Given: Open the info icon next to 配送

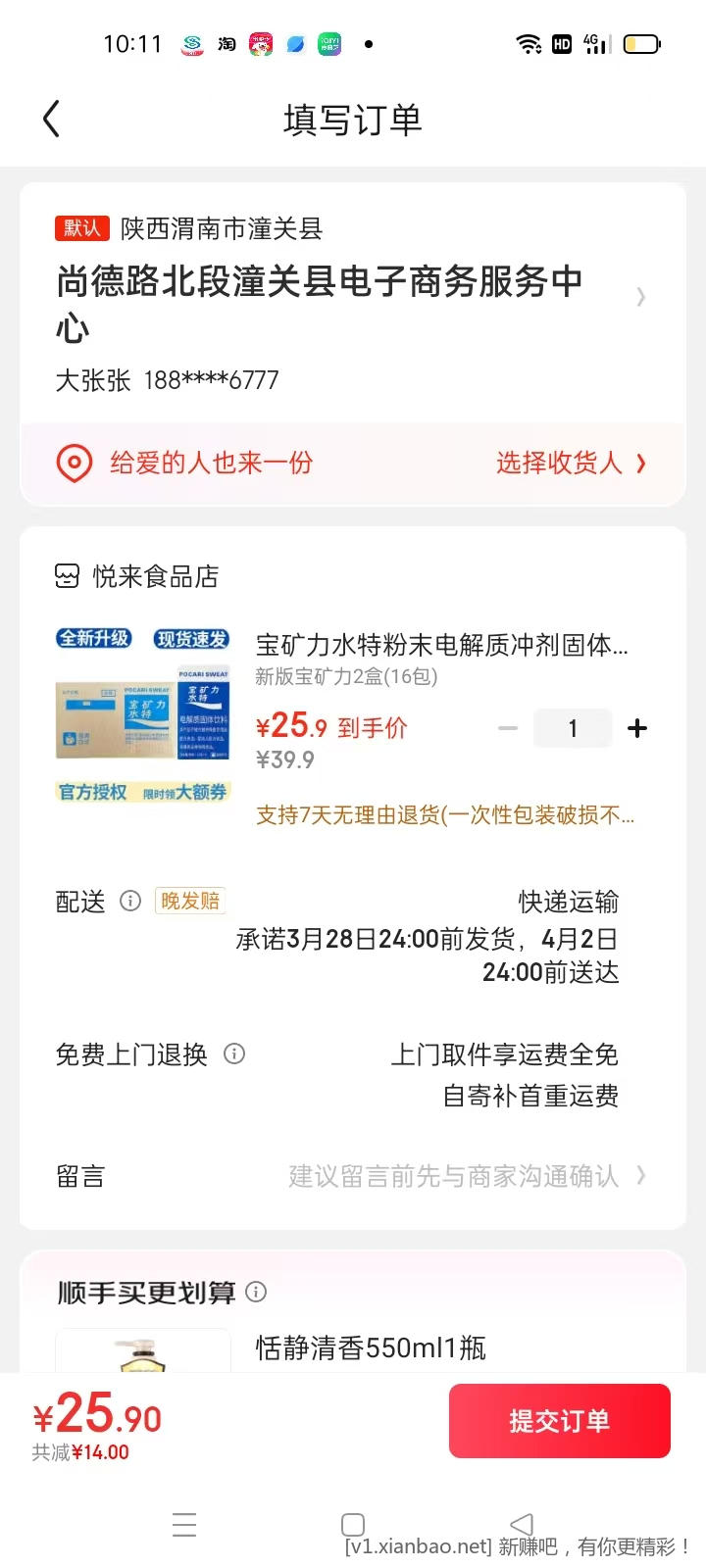Looking at the screenshot, I should click(x=130, y=902).
